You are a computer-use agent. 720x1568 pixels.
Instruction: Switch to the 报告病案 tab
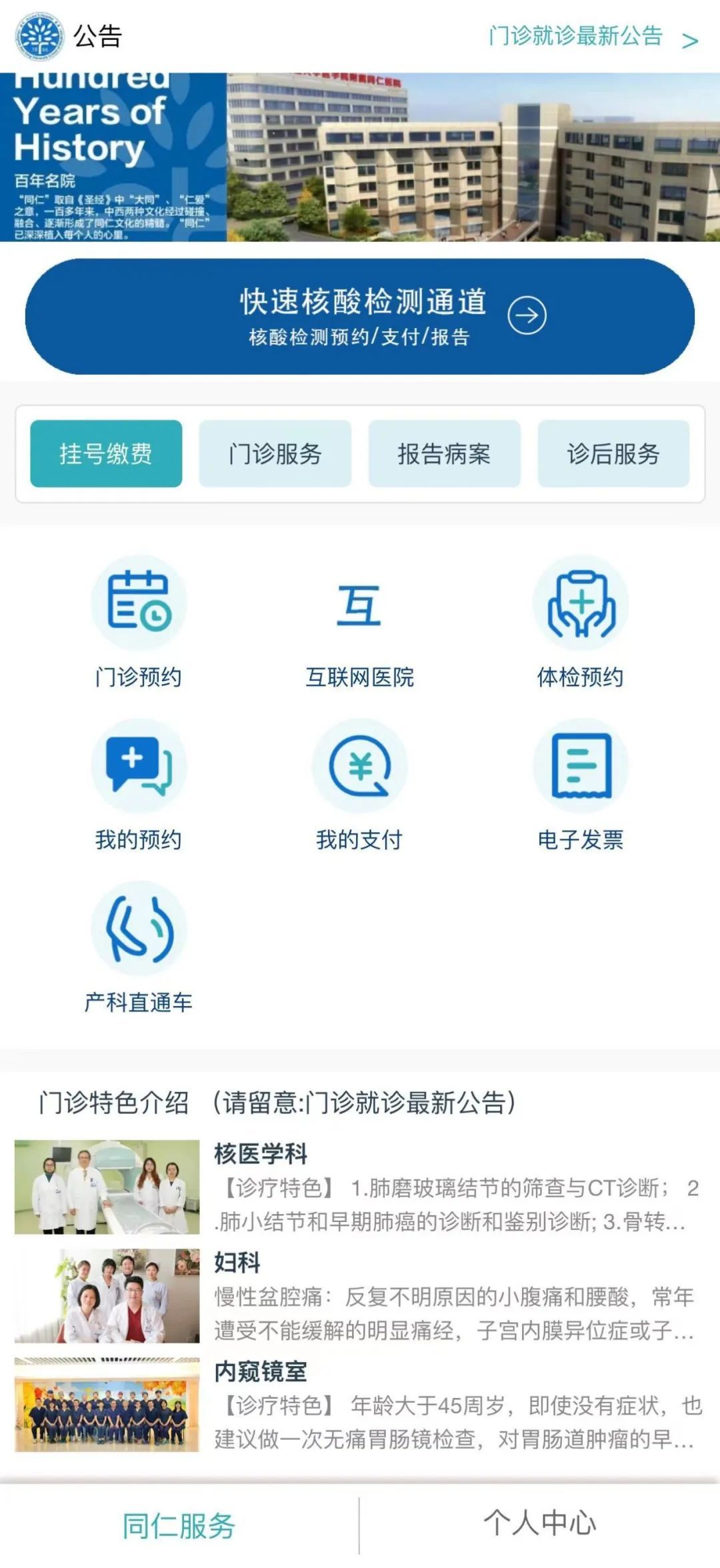[444, 453]
